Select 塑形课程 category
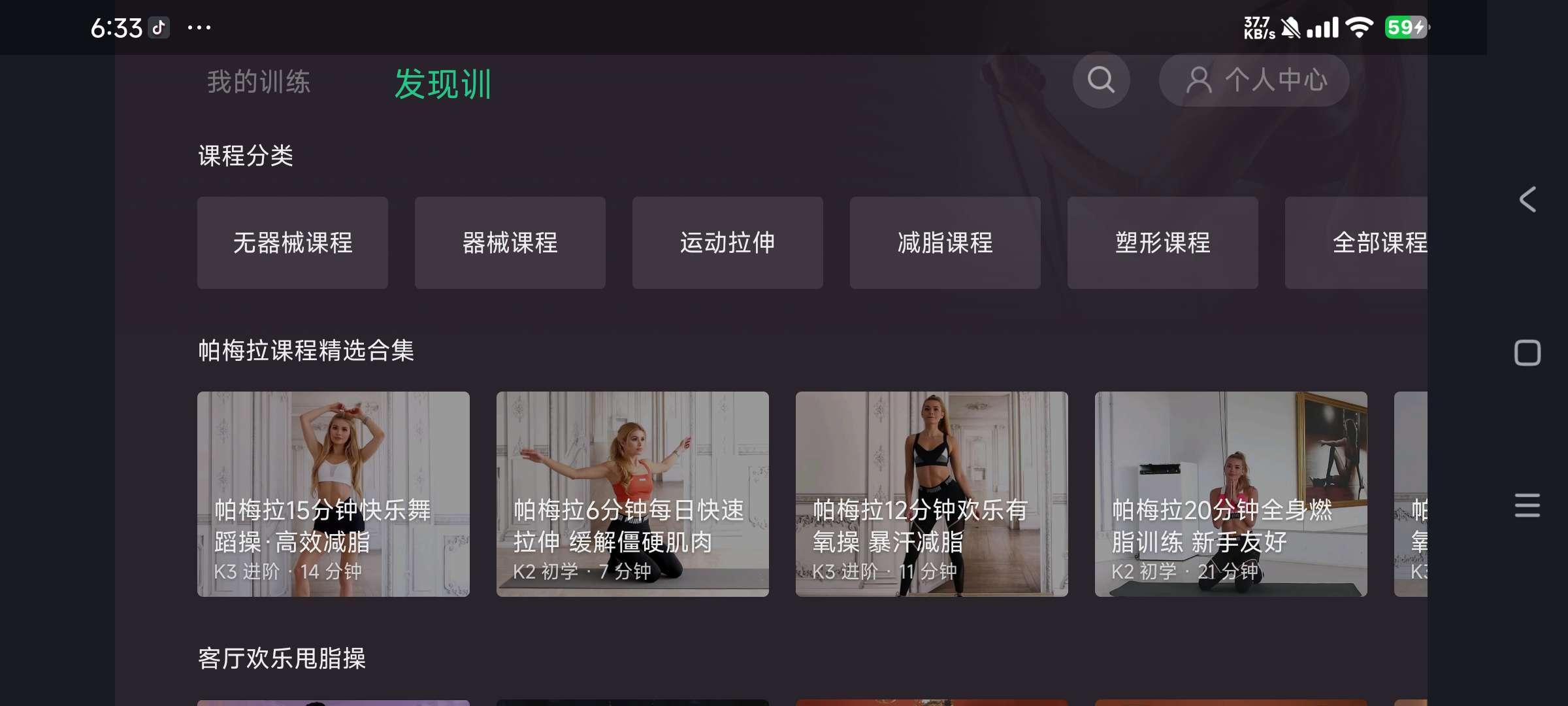Viewport: 1568px width, 706px height. (x=1162, y=243)
